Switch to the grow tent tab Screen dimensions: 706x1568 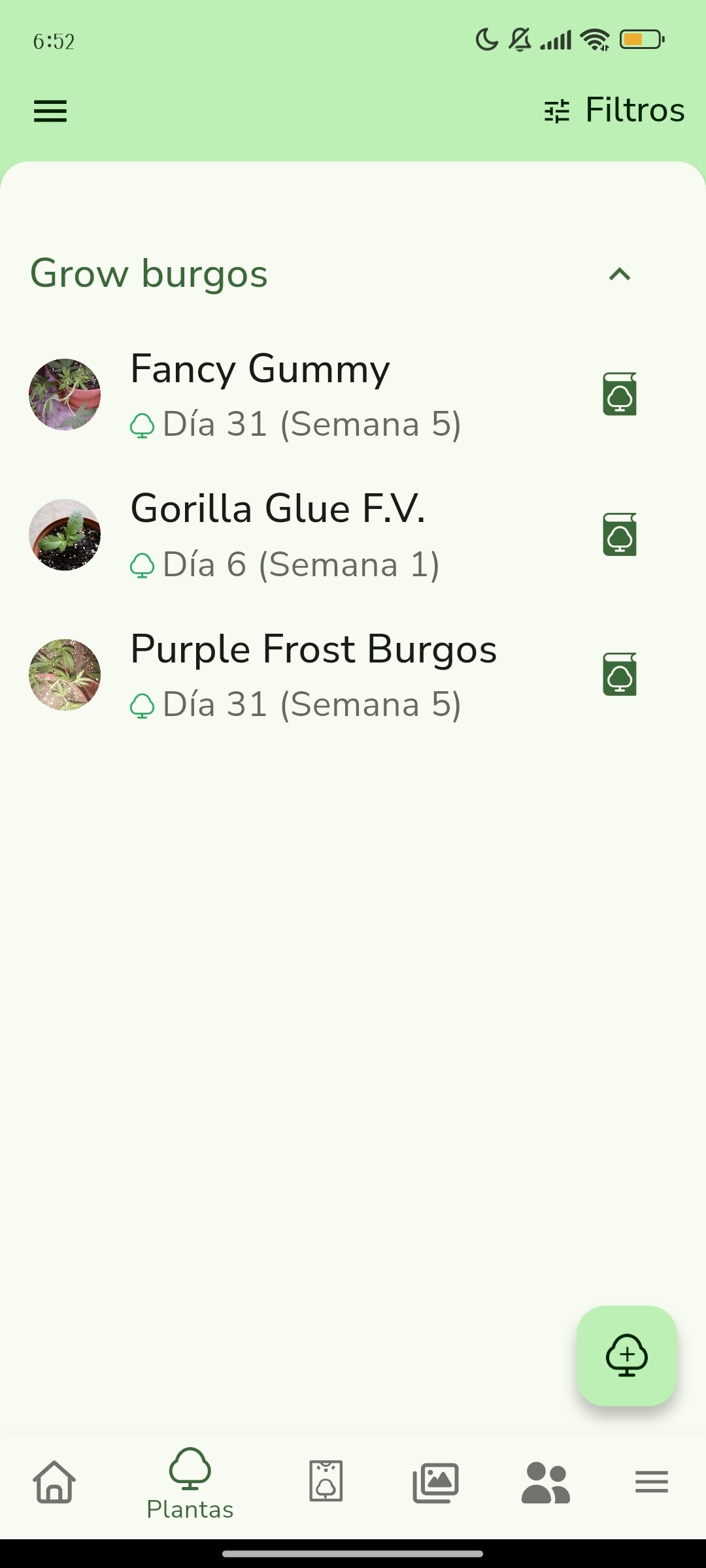coord(326,1482)
